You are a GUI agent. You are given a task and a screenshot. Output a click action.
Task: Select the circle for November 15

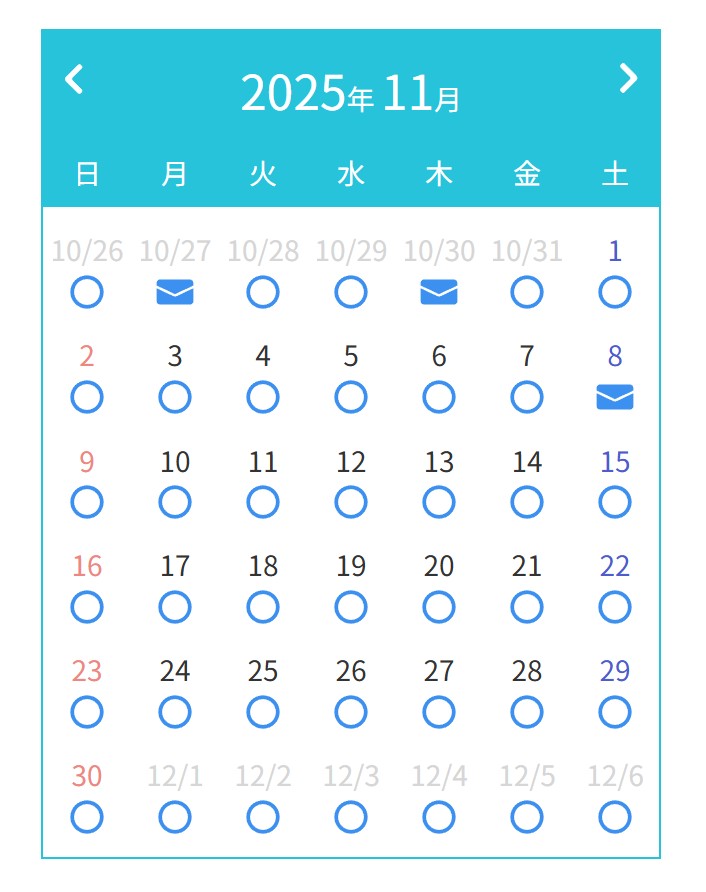pyautogui.click(x=615, y=502)
